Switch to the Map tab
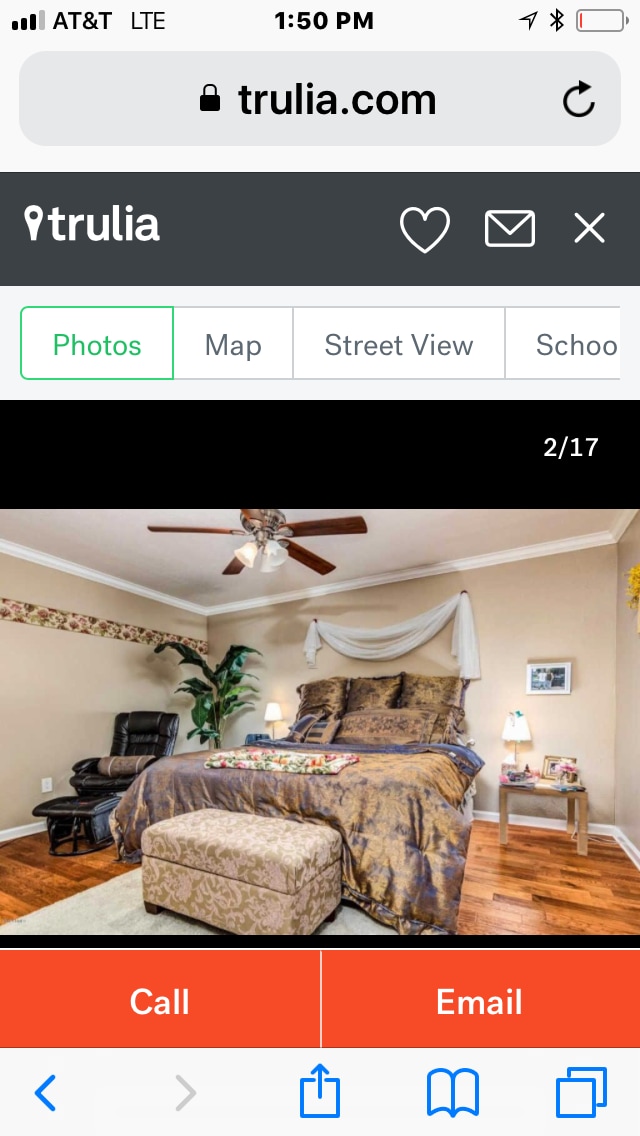 click(233, 344)
